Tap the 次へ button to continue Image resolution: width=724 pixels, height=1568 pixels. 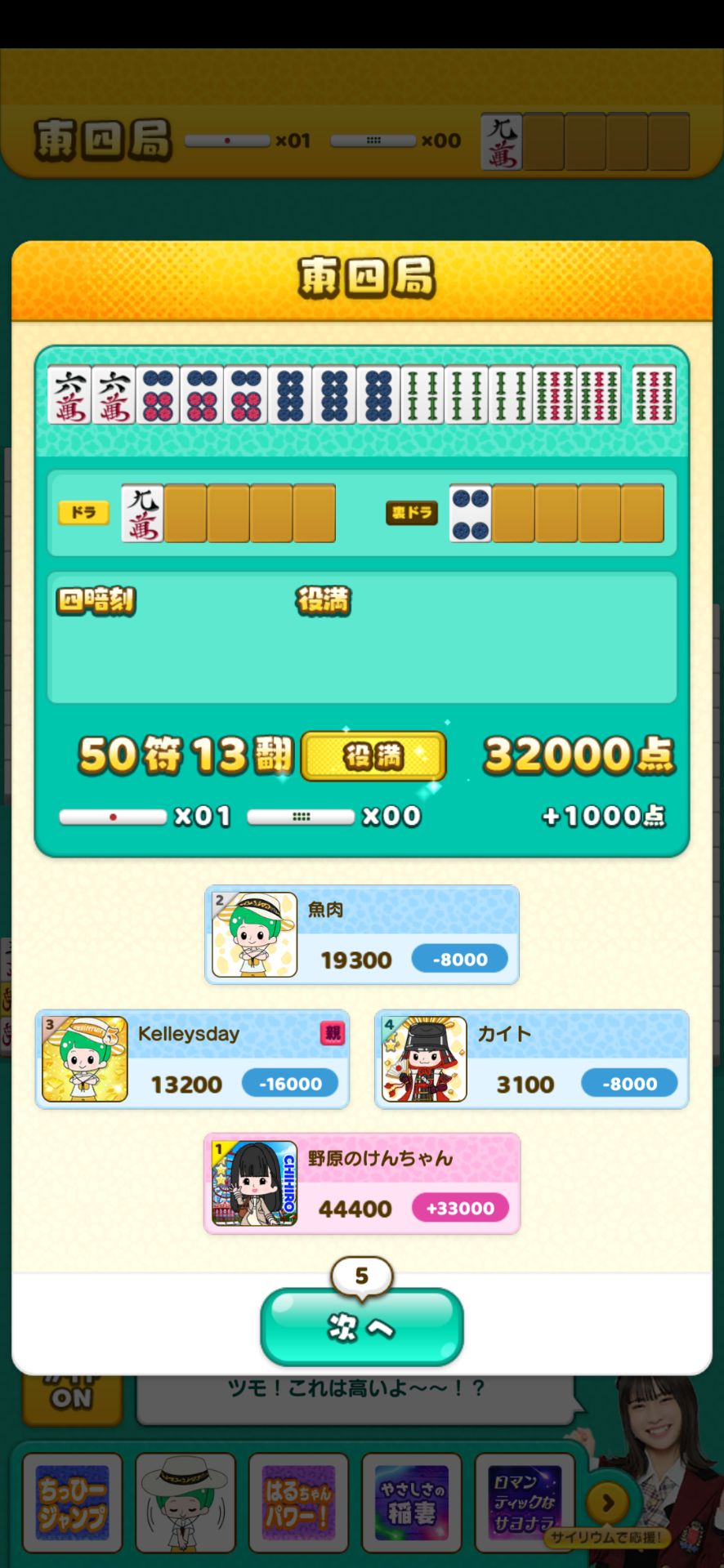(361, 1327)
